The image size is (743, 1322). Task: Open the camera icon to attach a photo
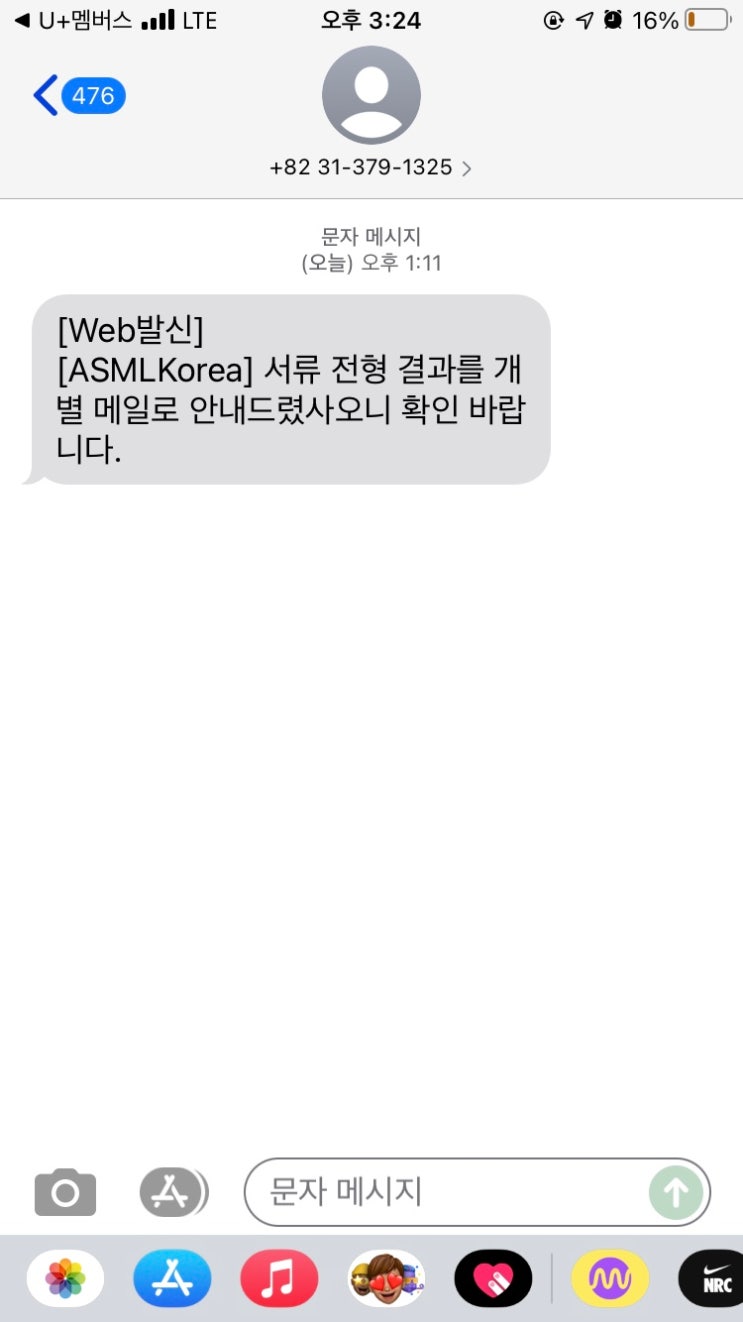[65, 1192]
